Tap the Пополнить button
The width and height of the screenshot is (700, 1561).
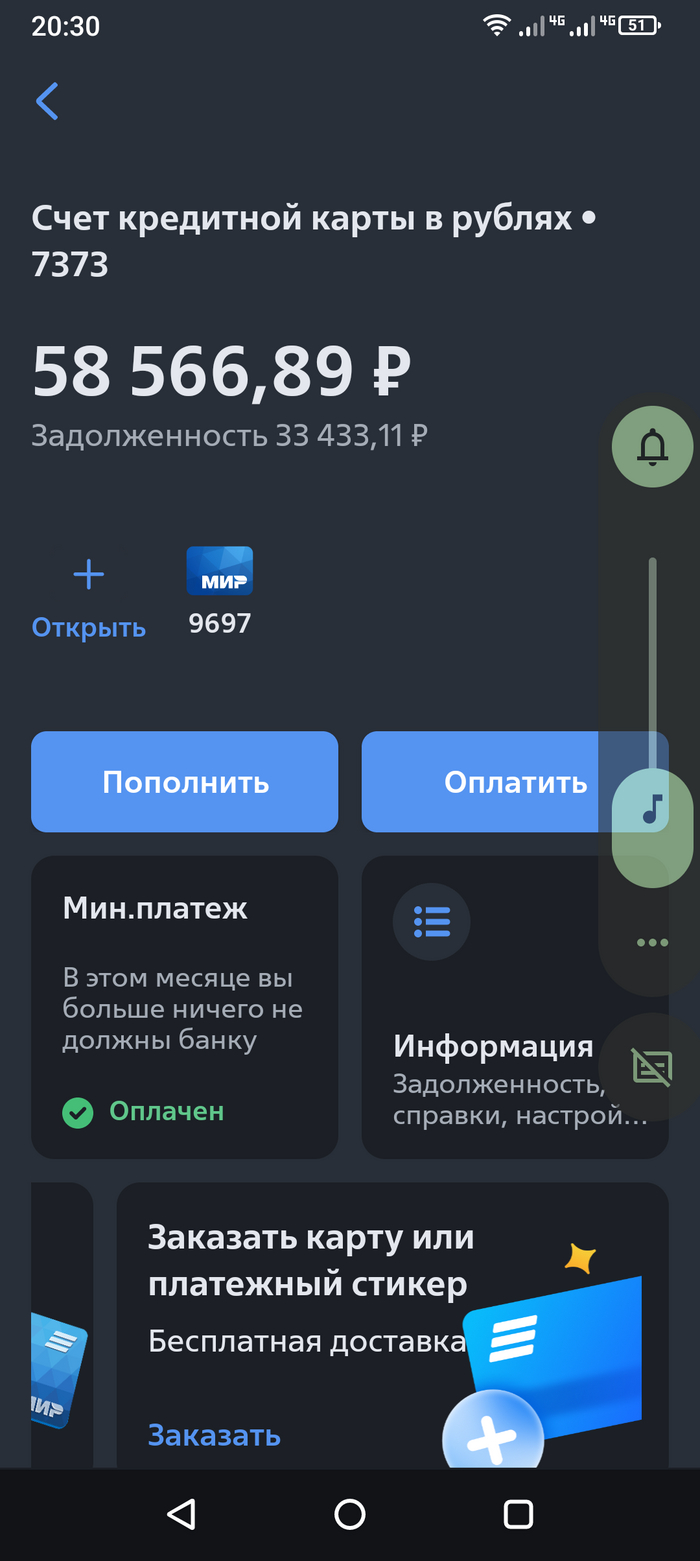(x=185, y=782)
